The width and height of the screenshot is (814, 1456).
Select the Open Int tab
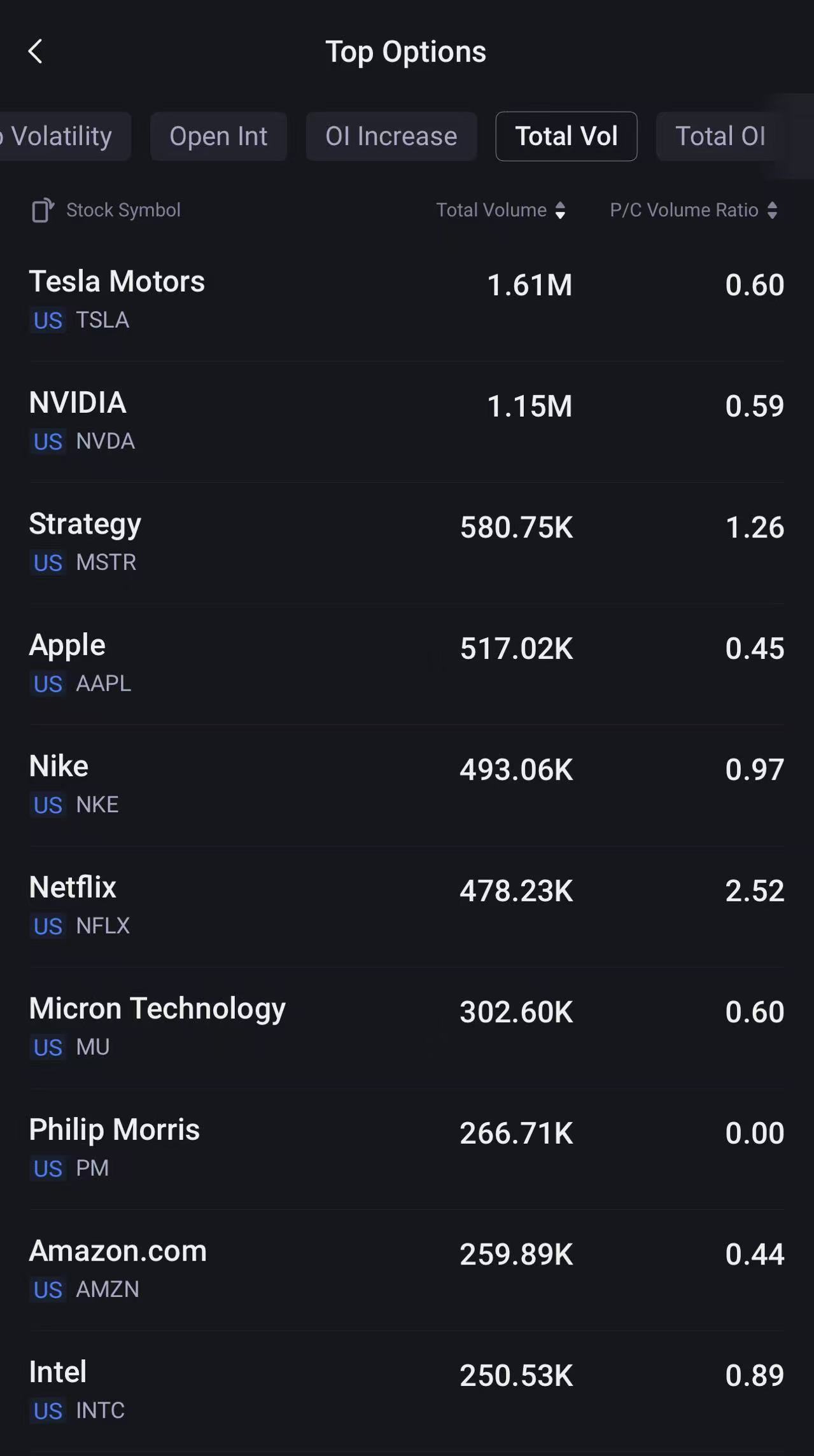click(x=218, y=136)
